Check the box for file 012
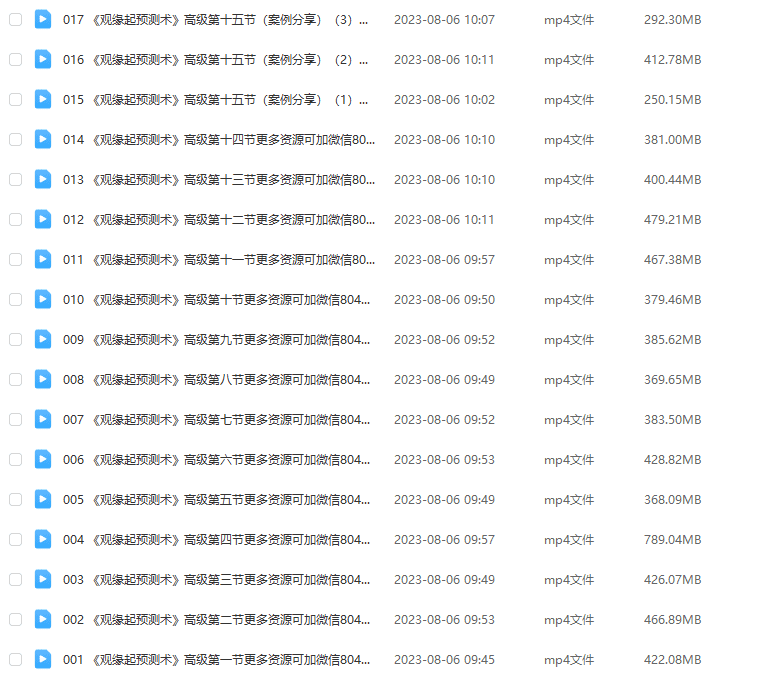The width and height of the screenshot is (761, 693). pos(15,220)
